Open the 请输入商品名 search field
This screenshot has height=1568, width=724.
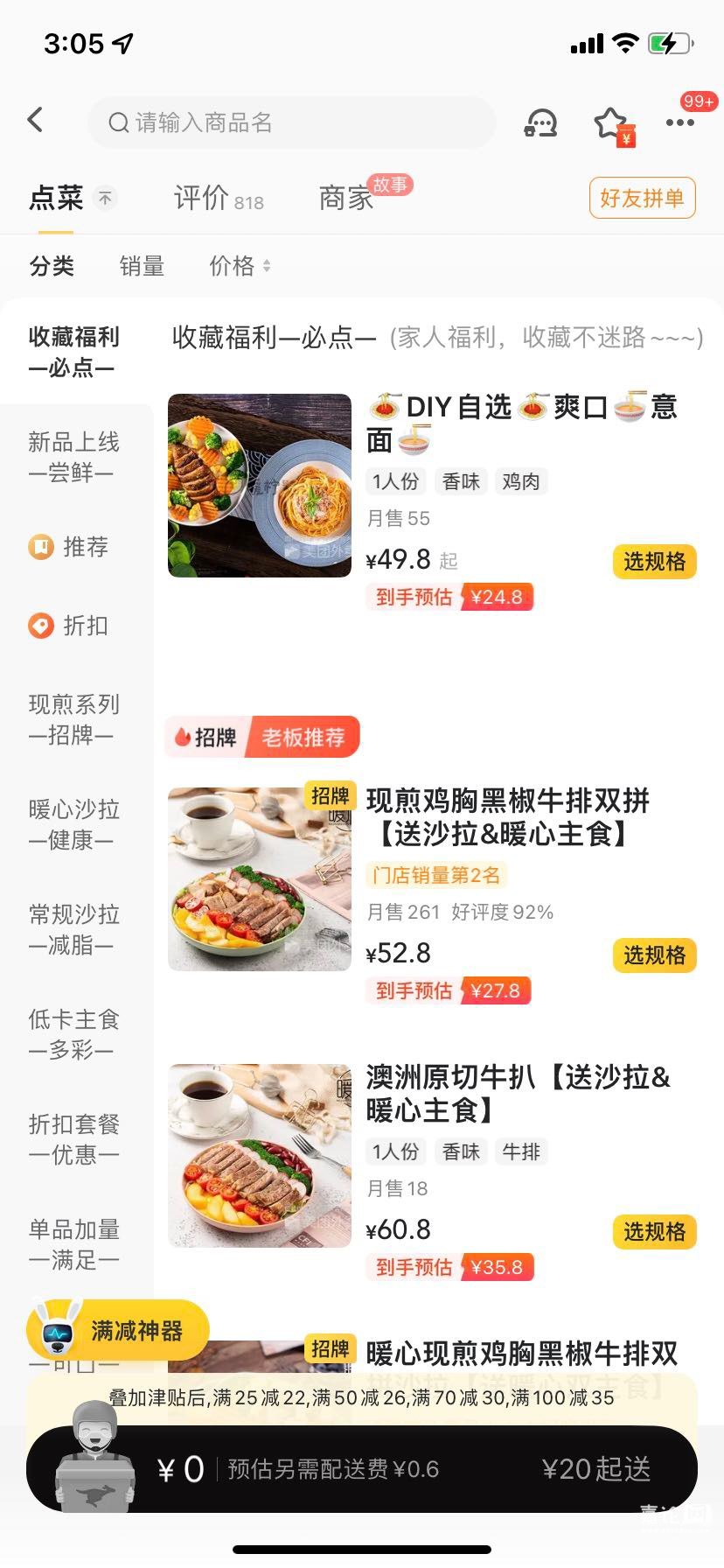[291, 122]
